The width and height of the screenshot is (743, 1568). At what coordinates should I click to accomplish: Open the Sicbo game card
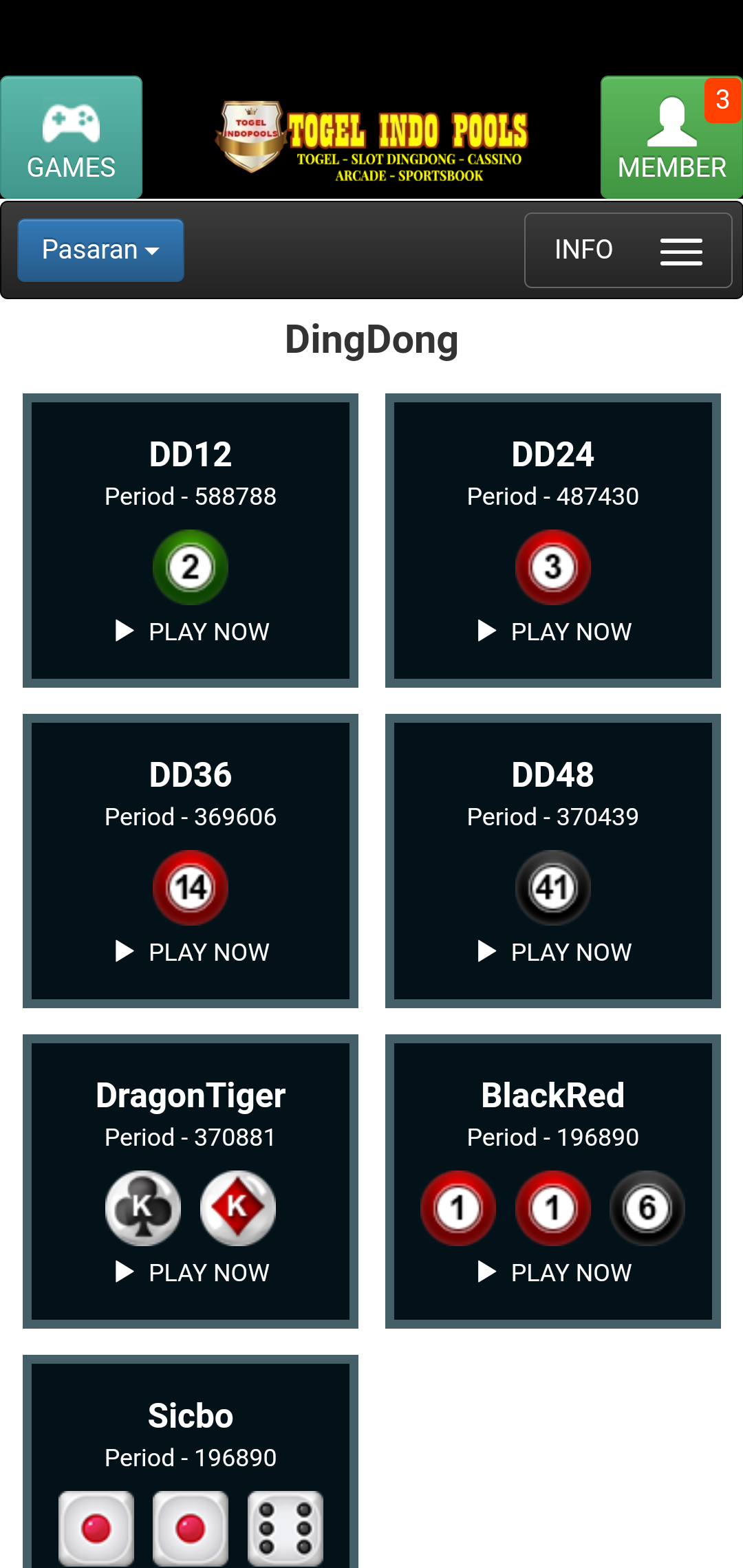tap(191, 1465)
